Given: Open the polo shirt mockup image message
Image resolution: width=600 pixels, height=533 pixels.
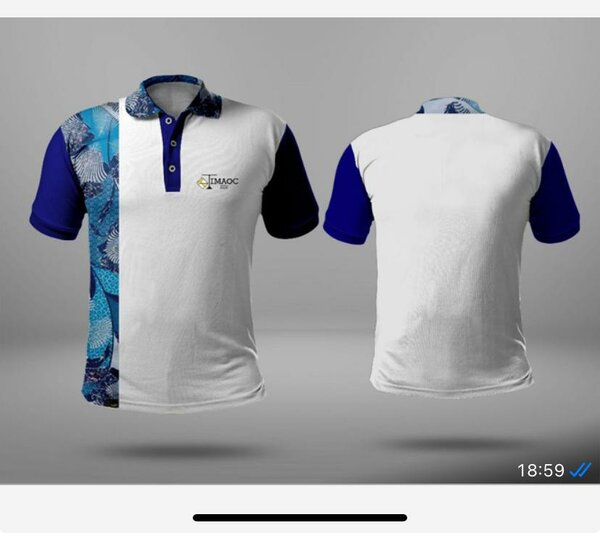Looking at the screenshot, I should [x=300, y=250].
